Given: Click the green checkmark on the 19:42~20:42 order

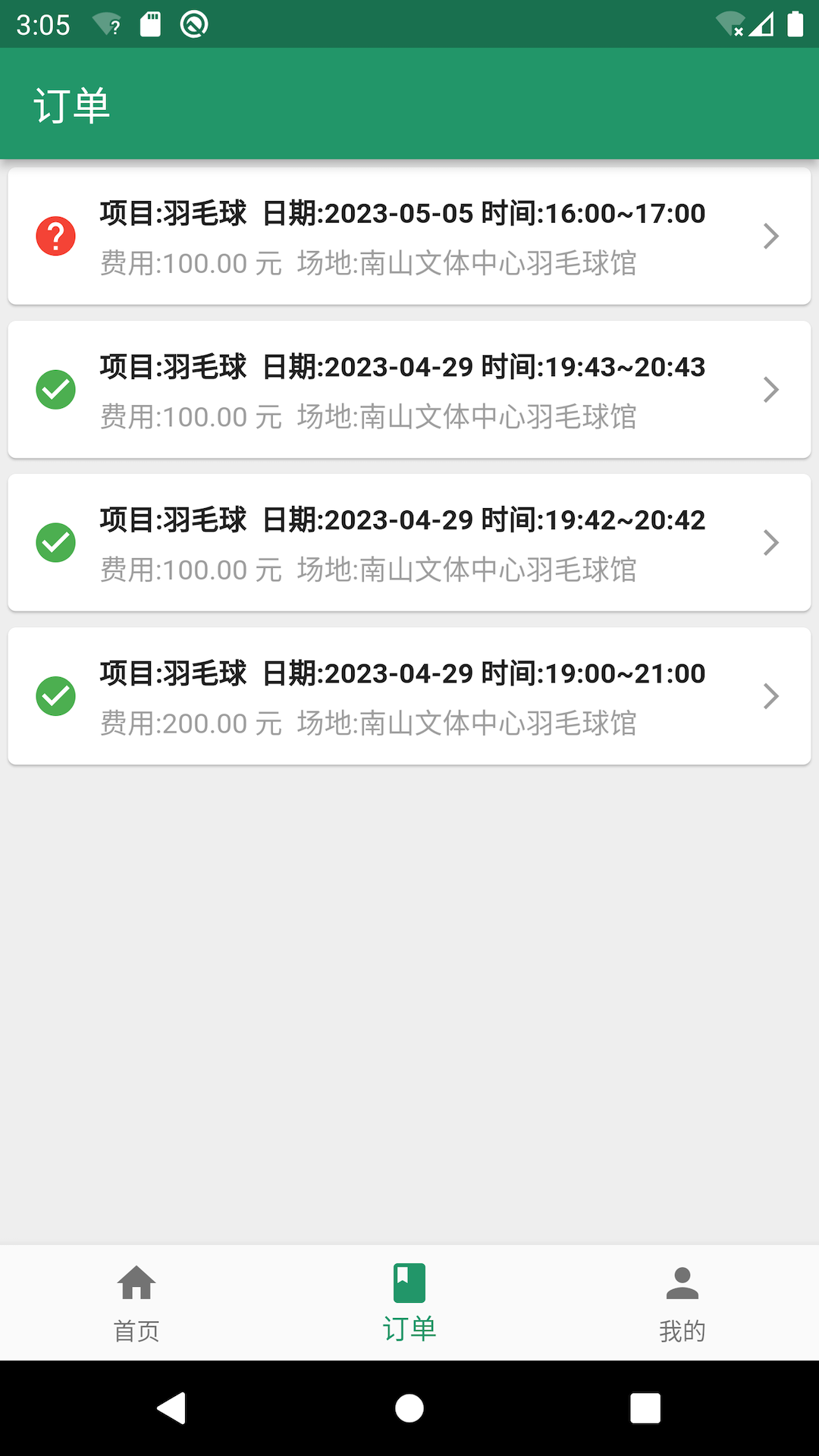Looking at the screenshot, I should pyautogui.click(x=55, y=542).
